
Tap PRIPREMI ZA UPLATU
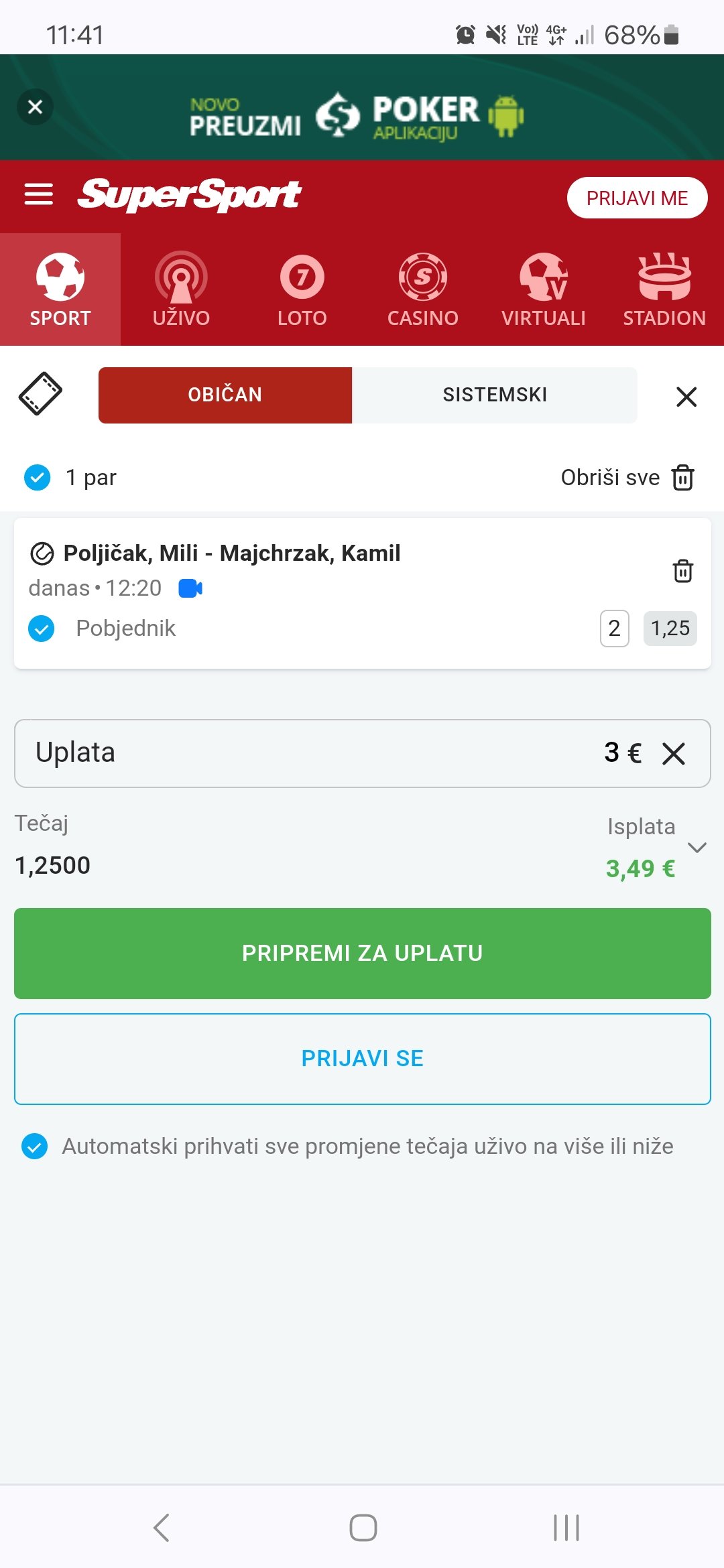tap(362, 953)
